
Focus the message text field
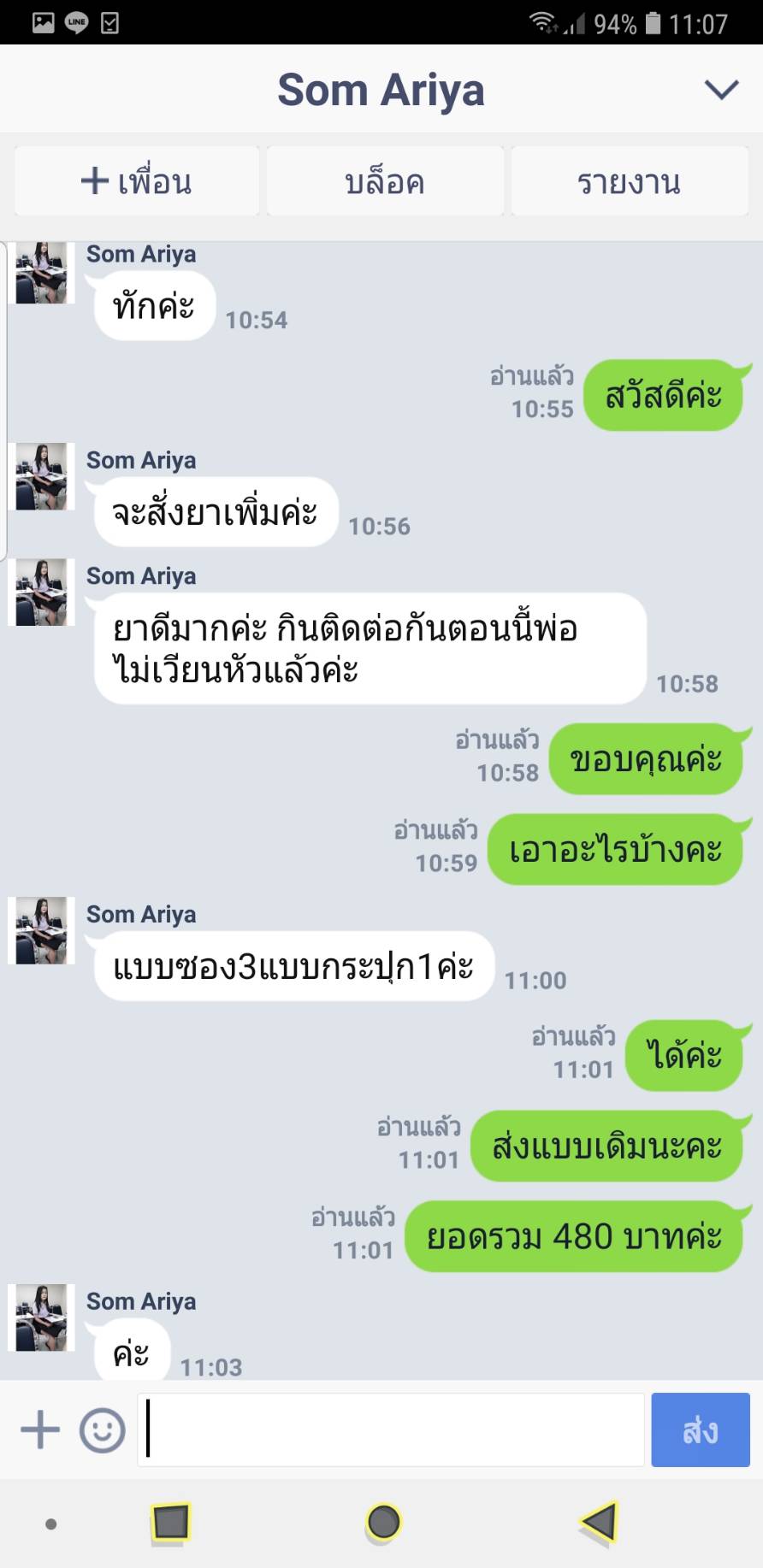(x=391, y=1429)
